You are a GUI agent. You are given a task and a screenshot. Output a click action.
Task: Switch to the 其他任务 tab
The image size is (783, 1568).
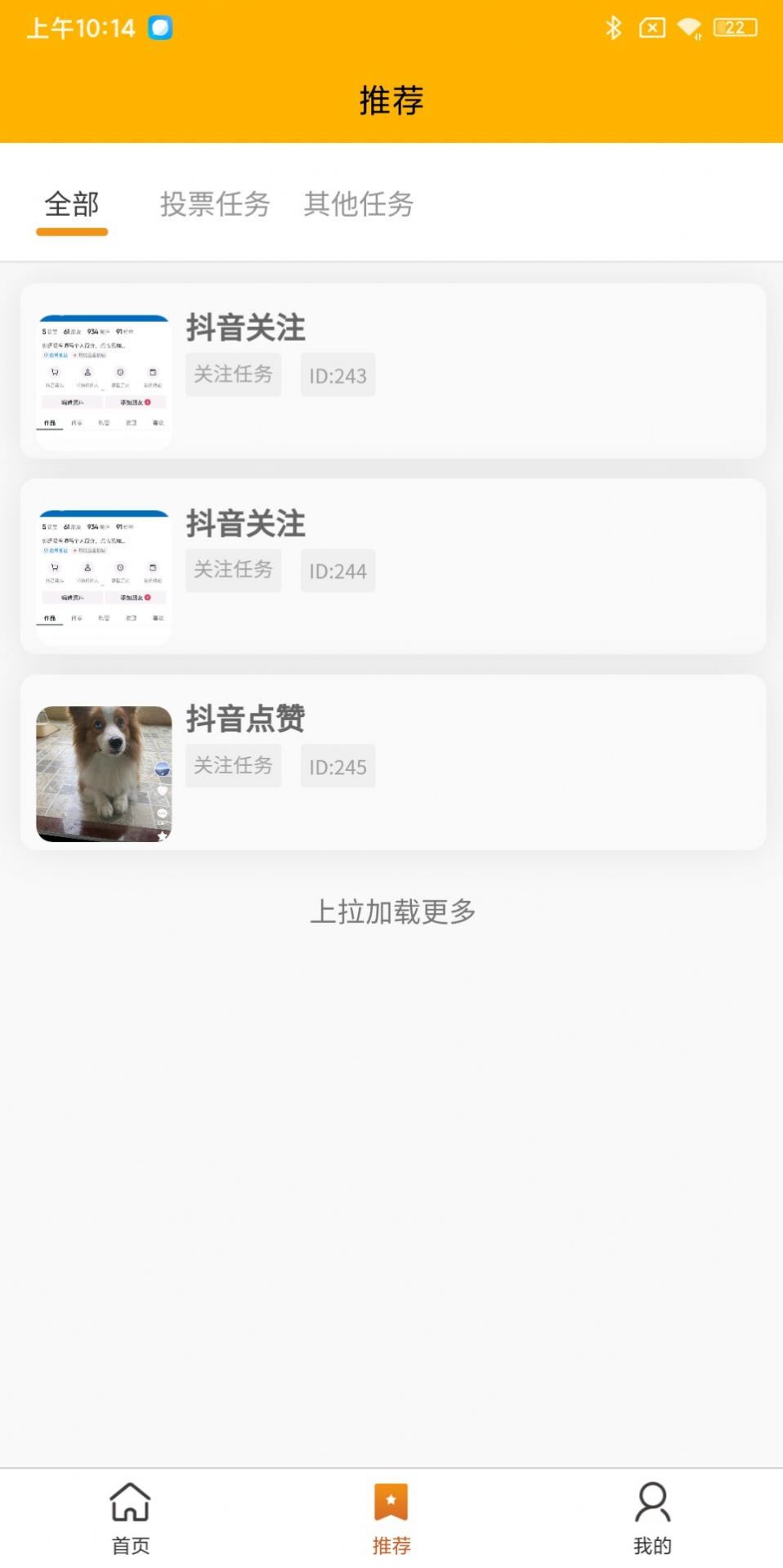click(x=359, y=206)
